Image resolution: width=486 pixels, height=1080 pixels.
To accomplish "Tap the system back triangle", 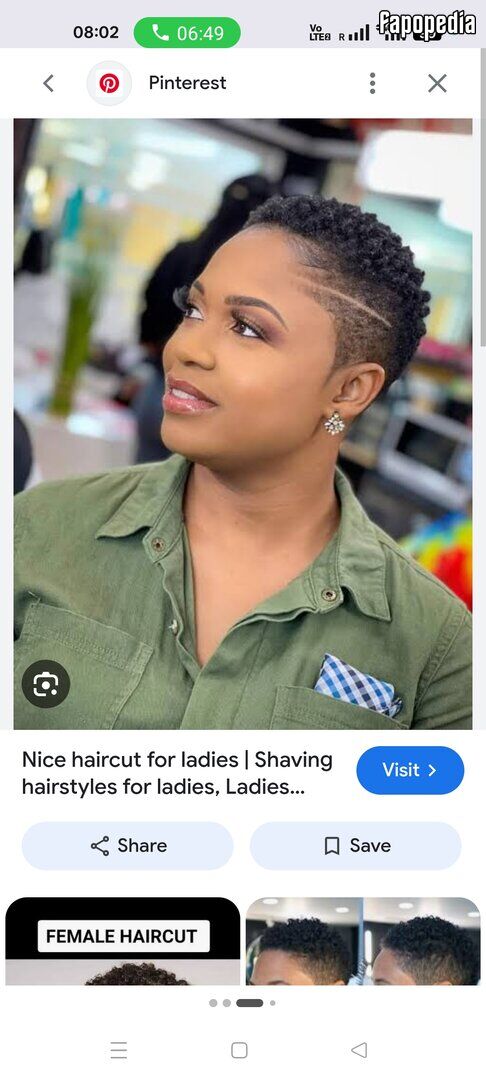I will click(359, 1050).
